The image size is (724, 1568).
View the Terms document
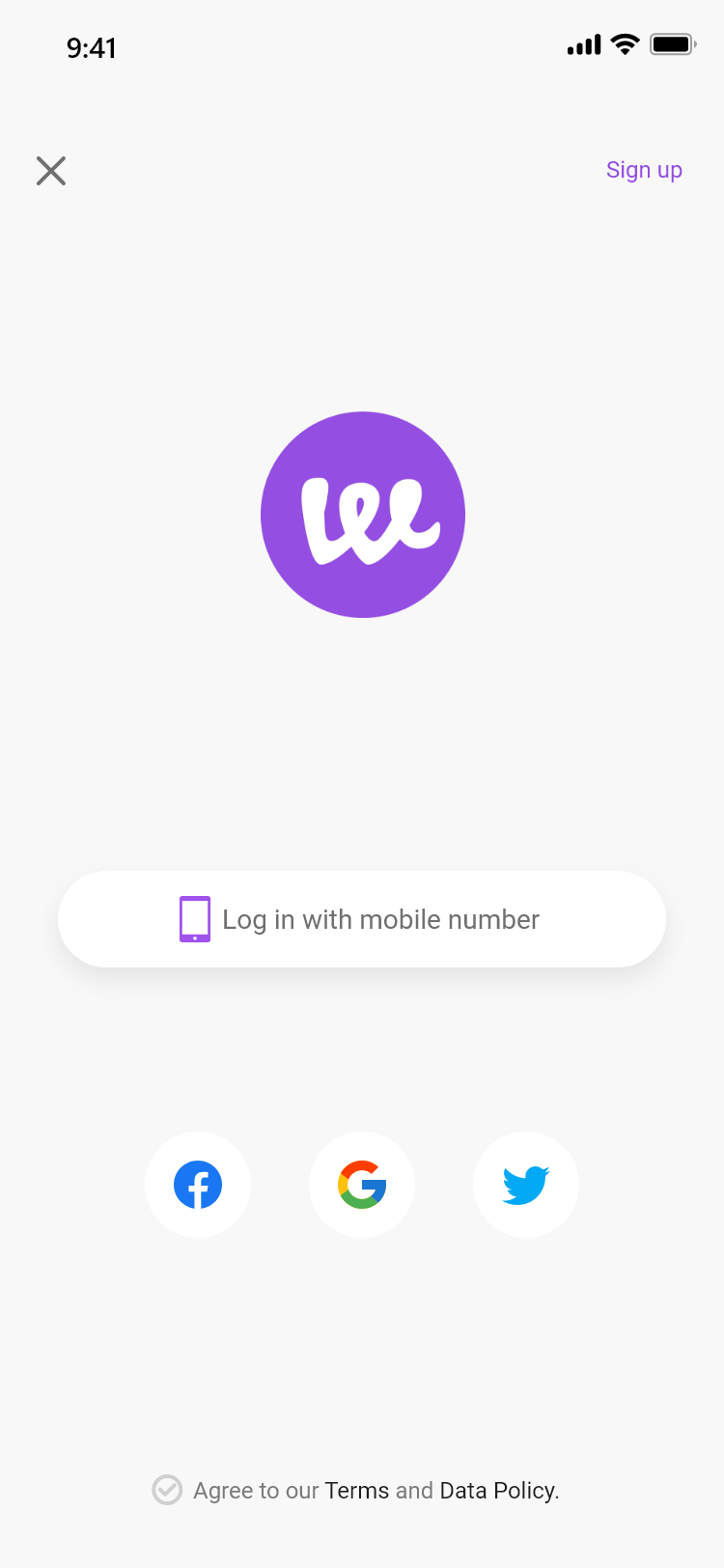(x=358, y=1490)
